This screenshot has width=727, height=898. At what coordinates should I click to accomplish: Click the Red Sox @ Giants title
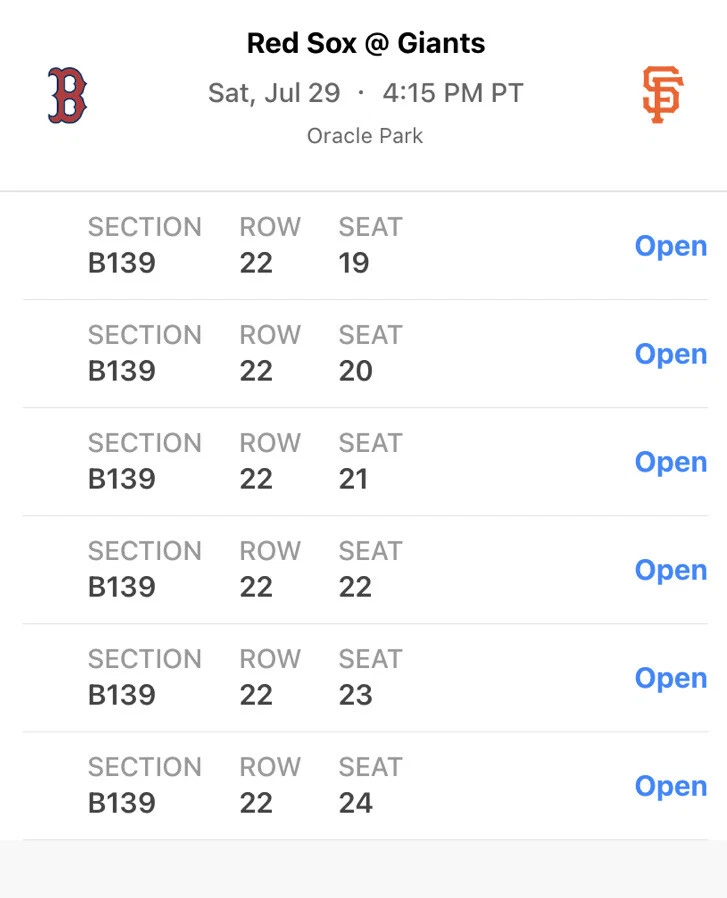364,43
